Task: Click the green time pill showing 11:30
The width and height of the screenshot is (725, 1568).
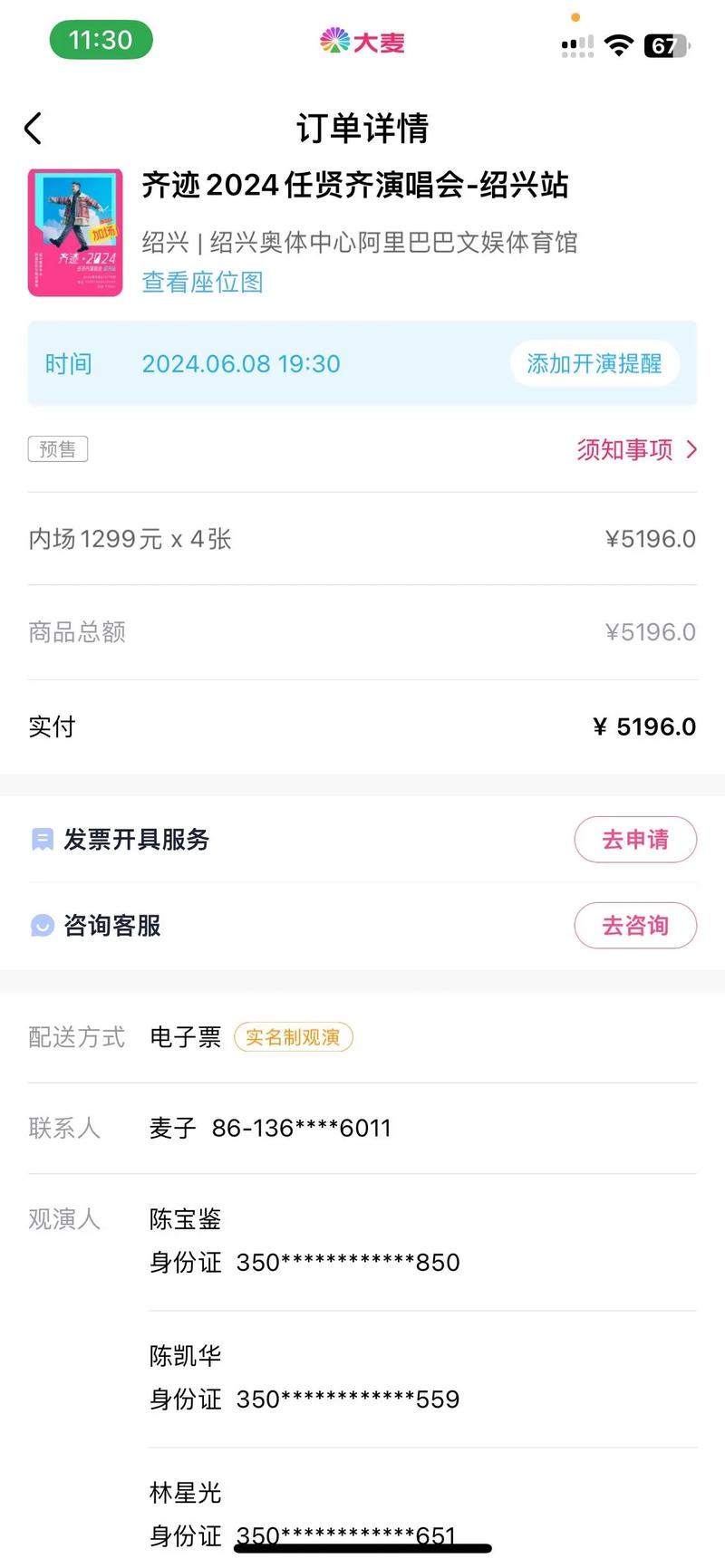Action: [101, 41]
